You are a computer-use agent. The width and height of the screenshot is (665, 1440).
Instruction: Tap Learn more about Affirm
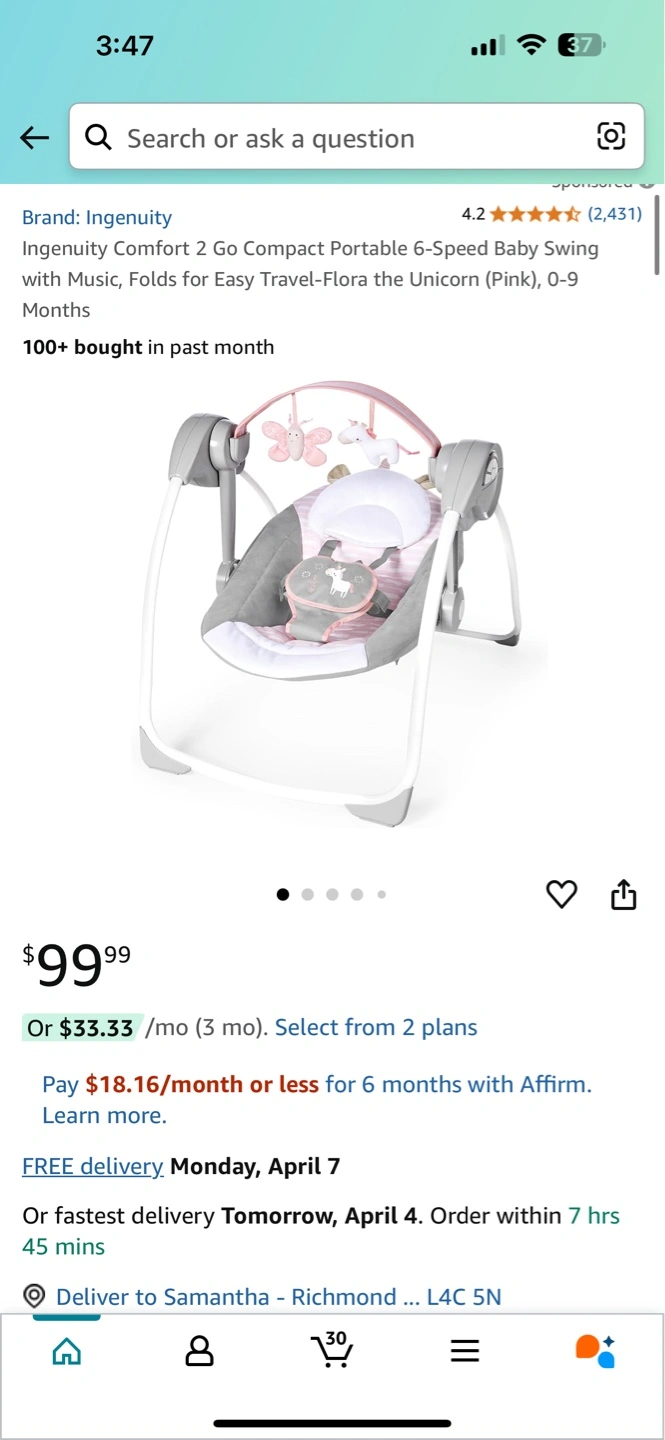click(104, 1115)
